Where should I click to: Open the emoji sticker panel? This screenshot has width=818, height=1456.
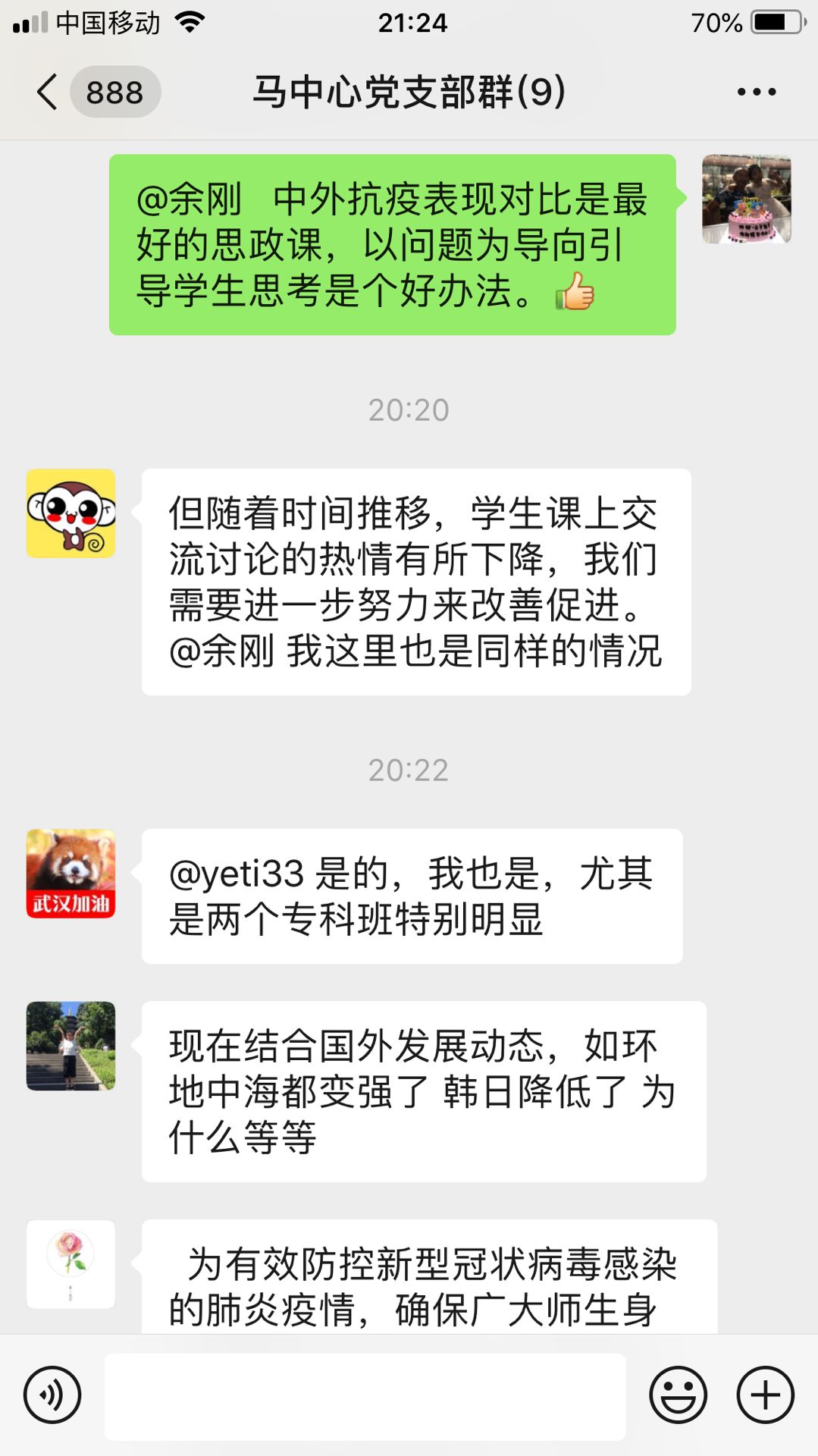(678, 1395)
